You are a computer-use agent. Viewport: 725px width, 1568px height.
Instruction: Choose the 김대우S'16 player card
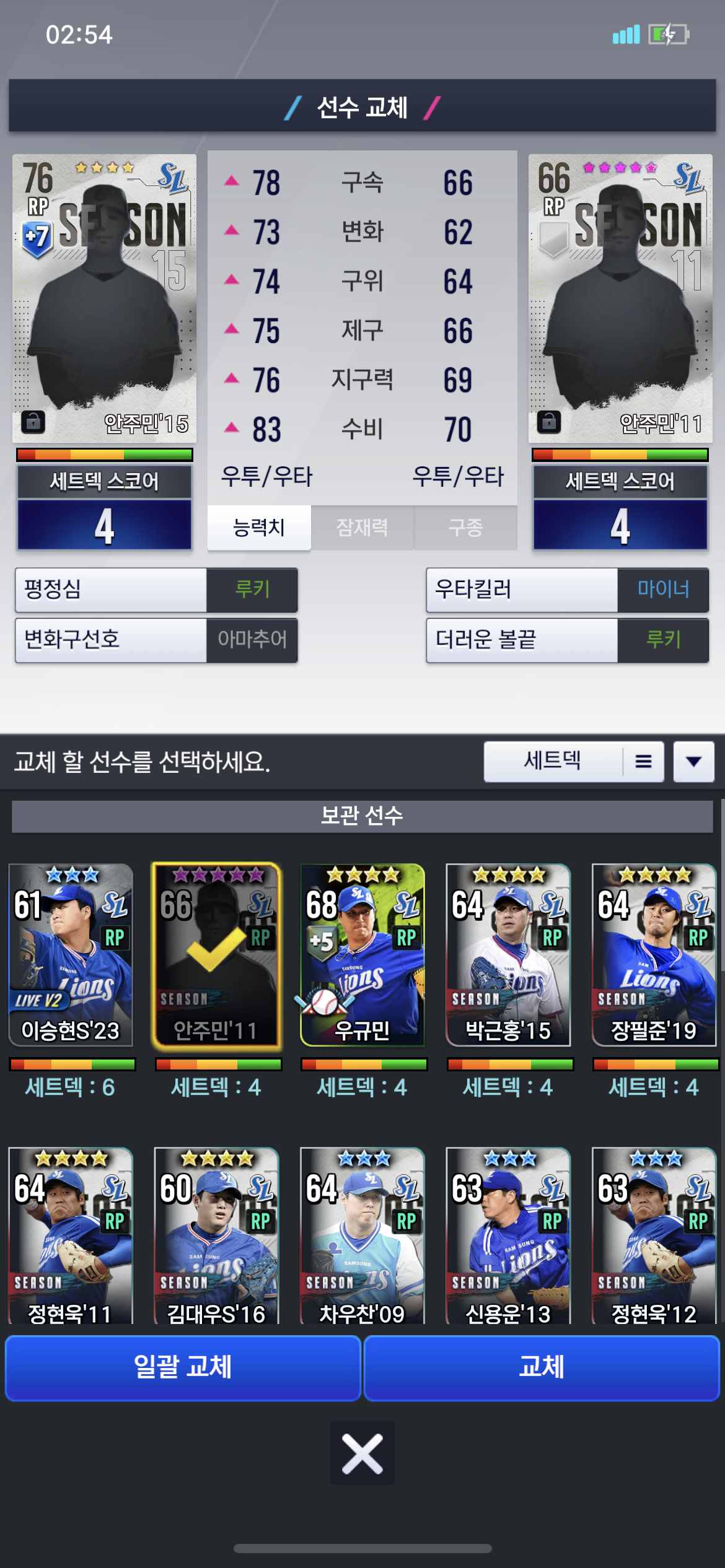pos(216,1235)
